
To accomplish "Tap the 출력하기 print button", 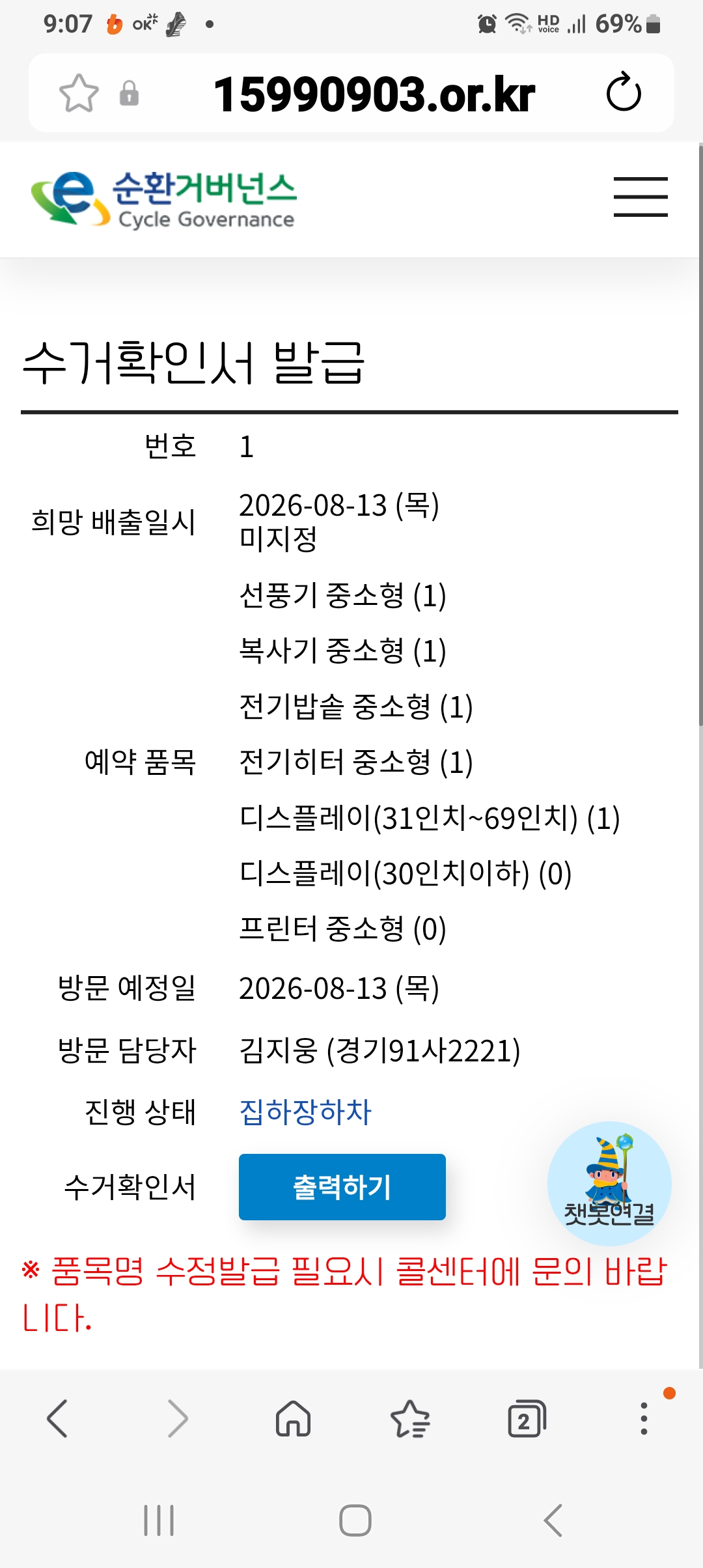I will 342,1187.
